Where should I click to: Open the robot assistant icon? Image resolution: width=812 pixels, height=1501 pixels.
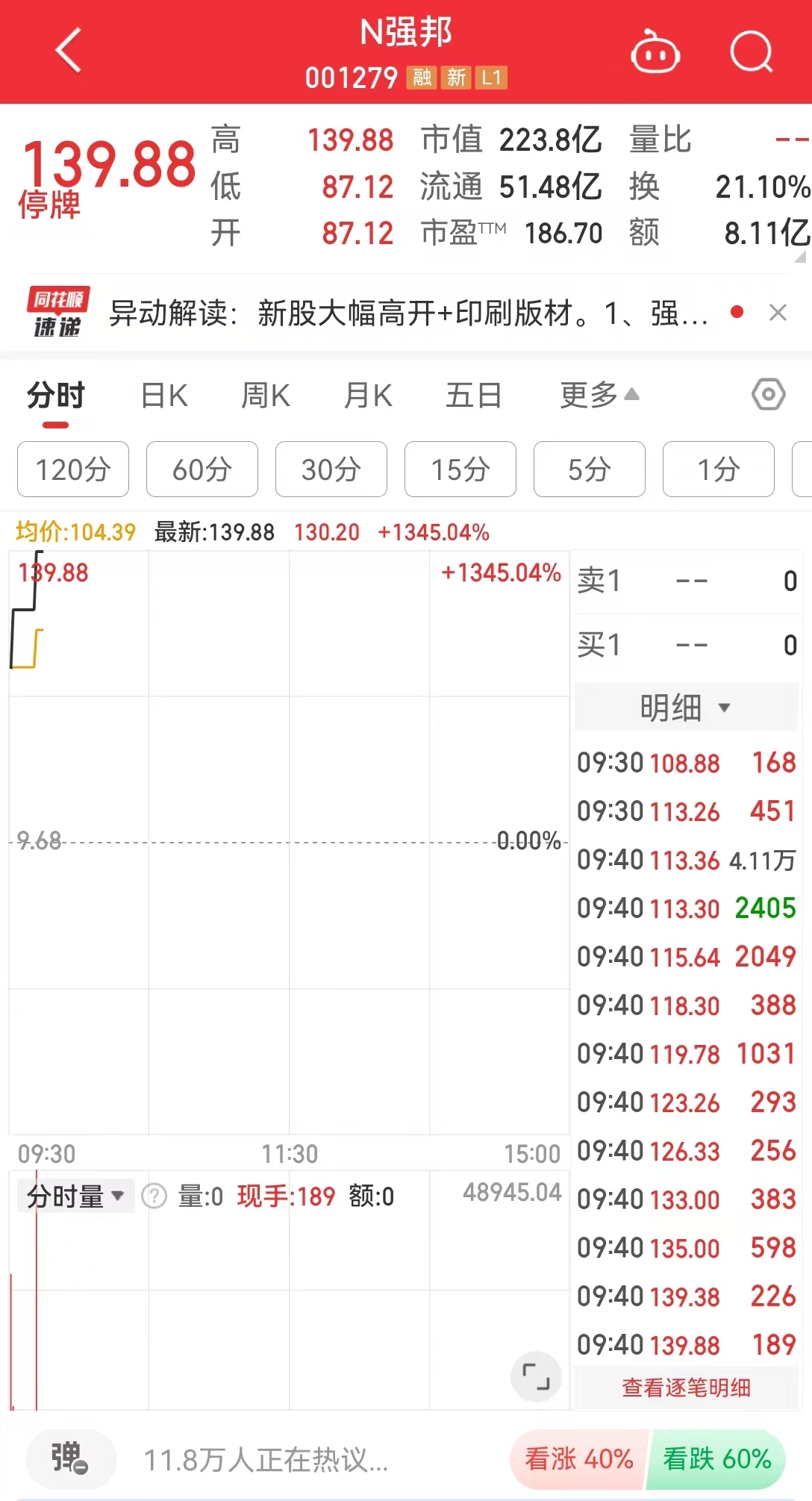click(x=655, y=52)
